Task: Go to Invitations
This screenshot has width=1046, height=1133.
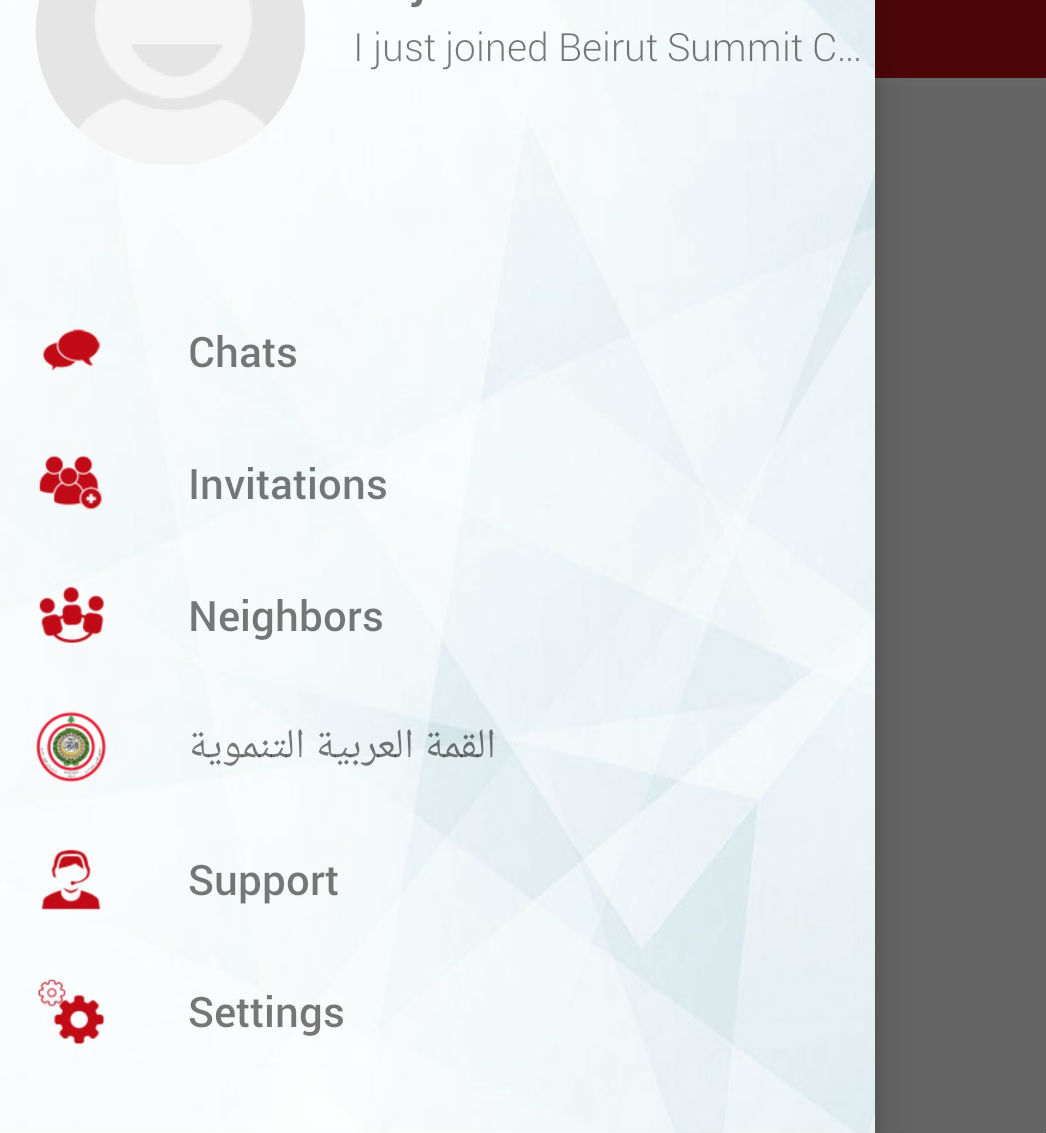Action: 287,485
